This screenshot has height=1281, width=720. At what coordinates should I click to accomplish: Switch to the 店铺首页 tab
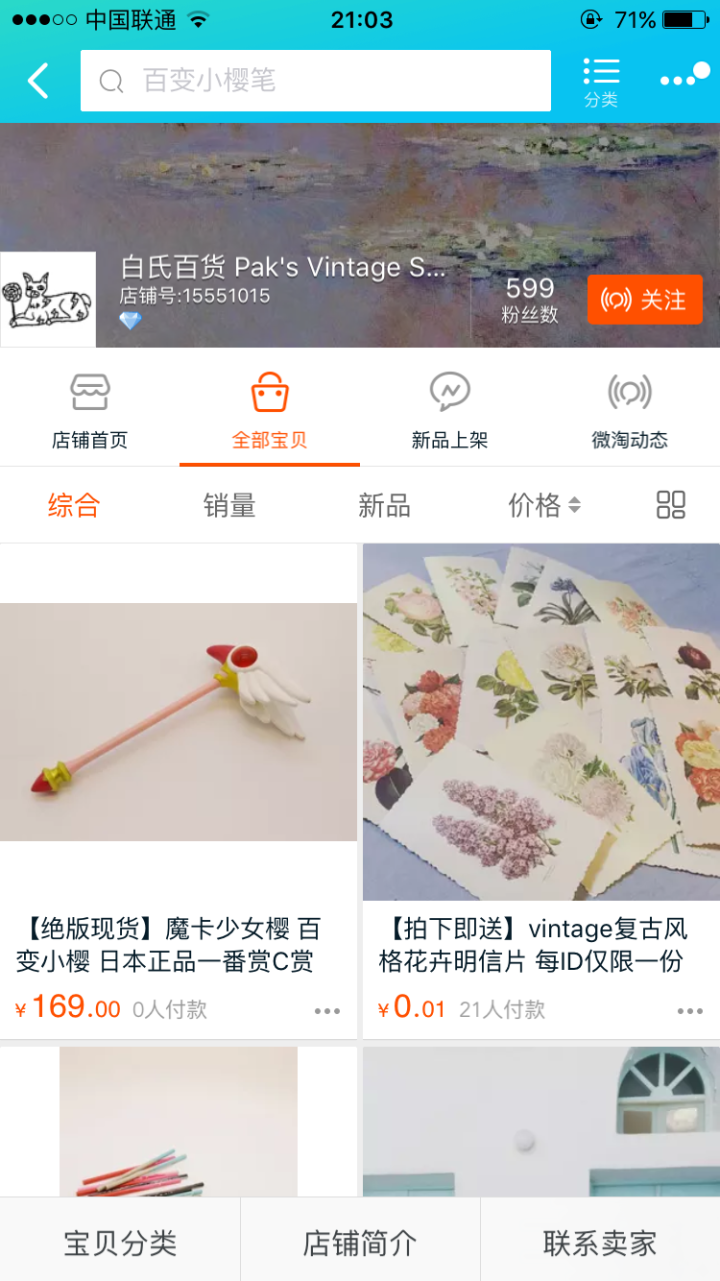pos(90,409)
